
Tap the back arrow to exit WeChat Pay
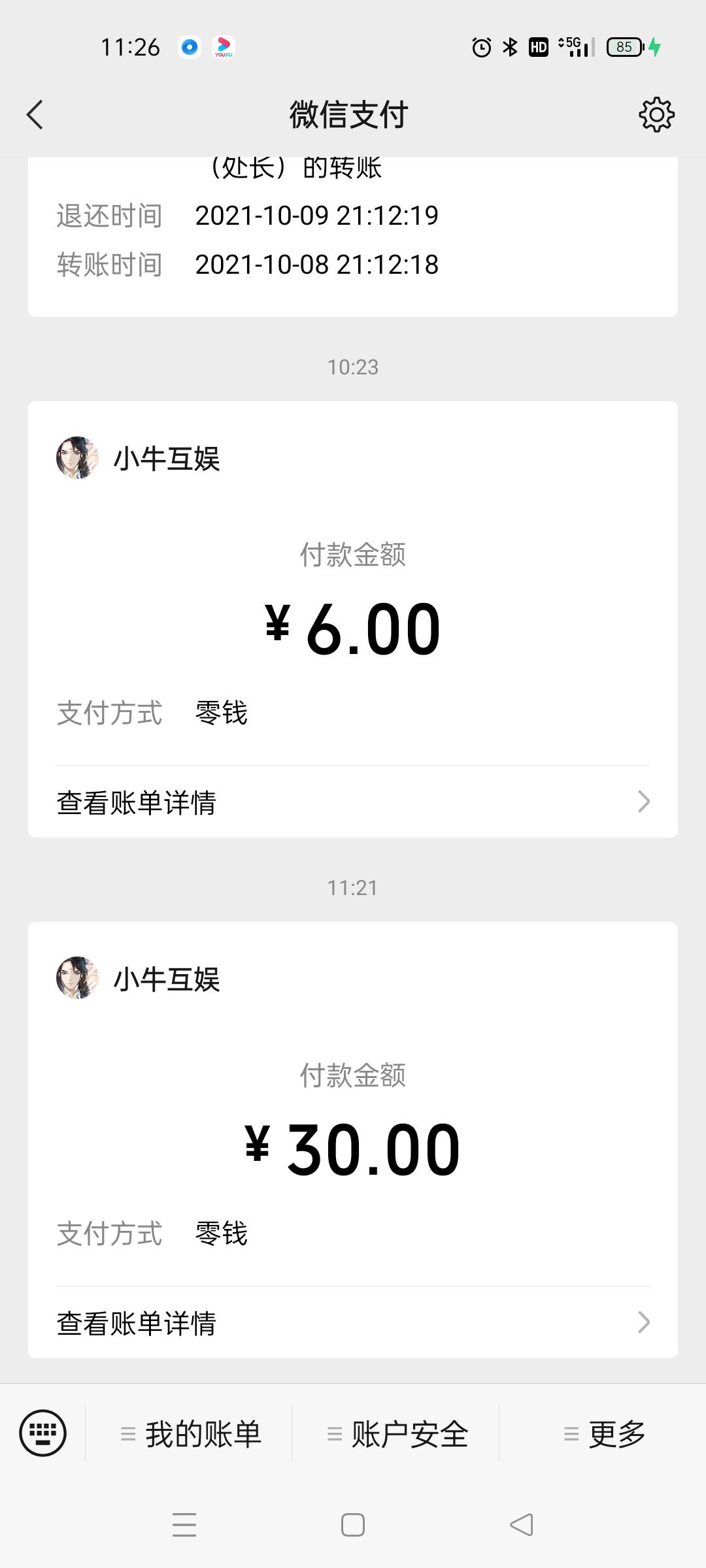pyautogui.click(x=35, y=114)
